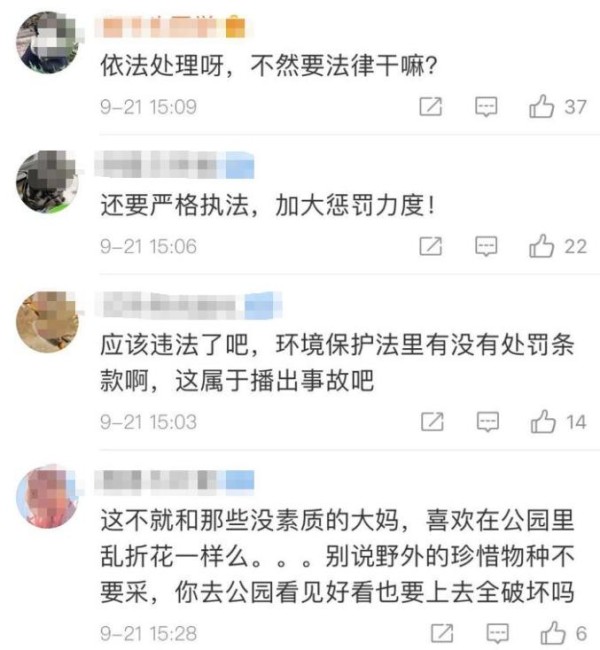
Task: Like the comment about 没素质的大妈
Action: coord(552,634)
